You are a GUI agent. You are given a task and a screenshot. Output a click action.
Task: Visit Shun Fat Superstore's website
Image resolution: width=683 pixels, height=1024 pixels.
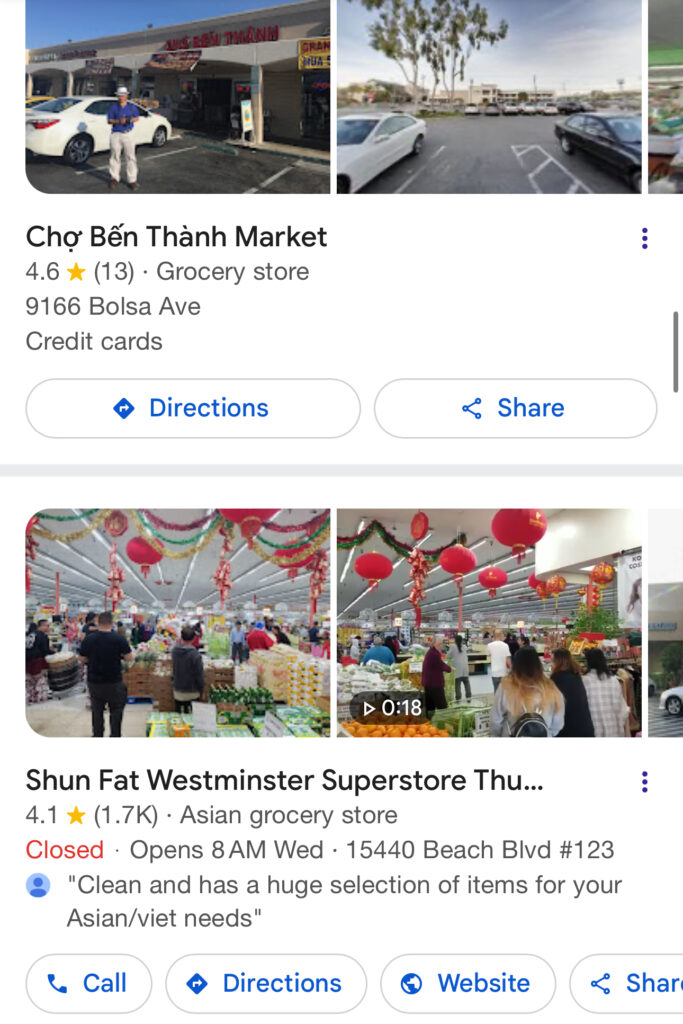click(x=467, y=983)
